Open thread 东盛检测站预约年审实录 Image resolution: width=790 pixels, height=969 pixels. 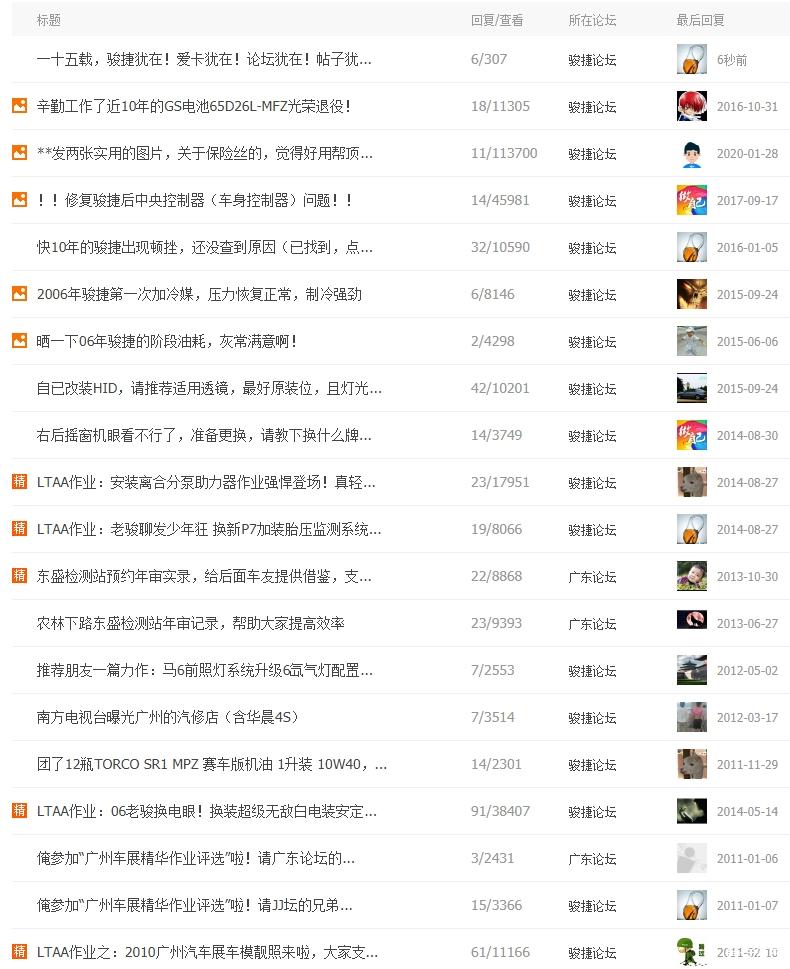[x=204, y=577]
